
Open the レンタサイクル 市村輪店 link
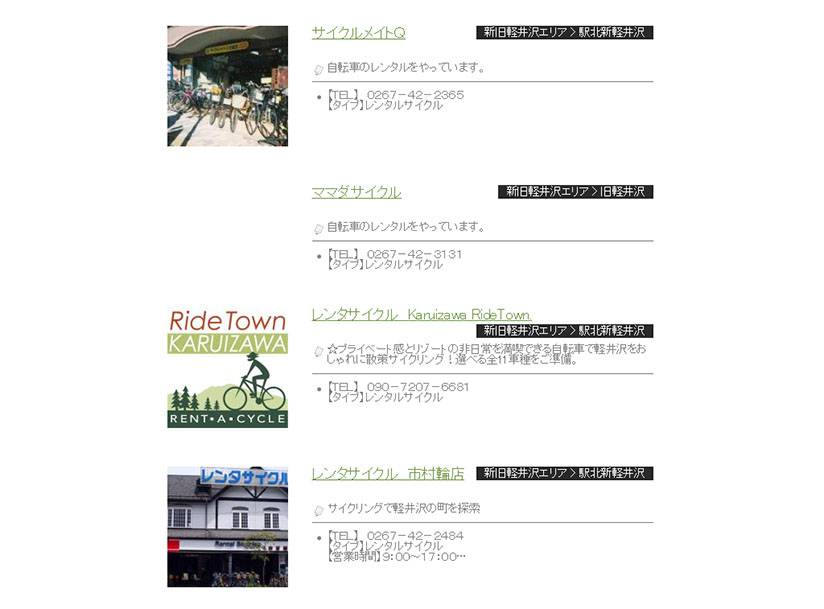coord(387,473)
